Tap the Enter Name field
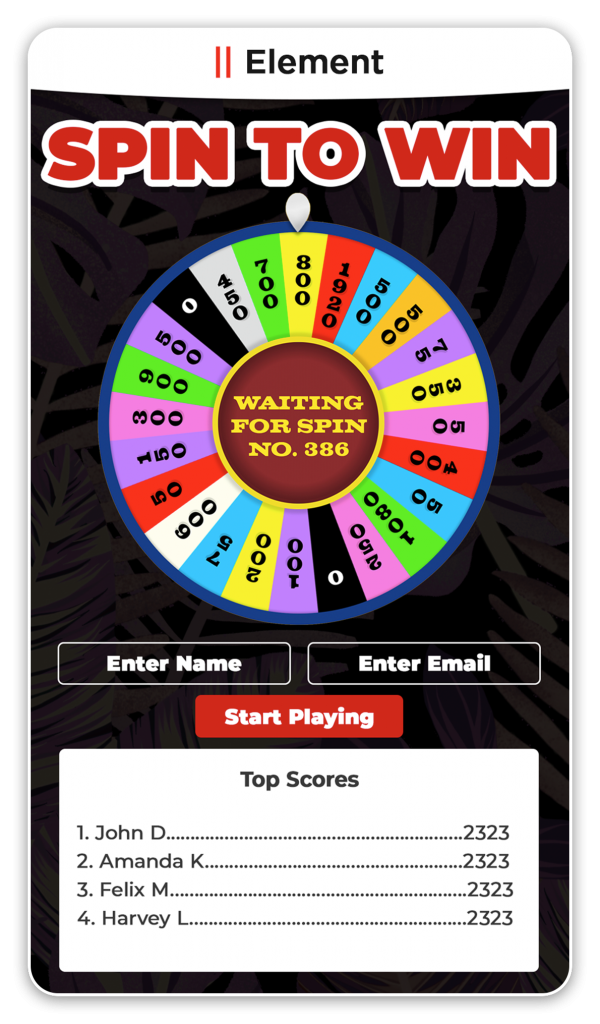The image size is (600, 1024). tap(174, 663)
